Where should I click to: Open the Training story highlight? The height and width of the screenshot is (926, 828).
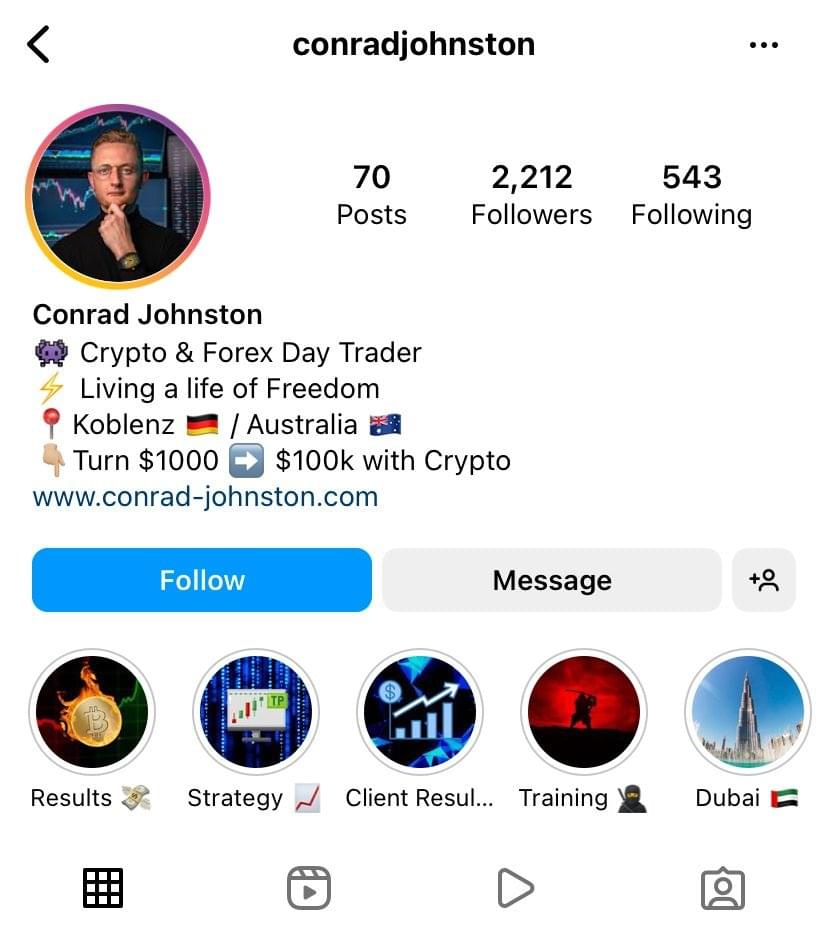pyautogui.click(x=583, y=713)
